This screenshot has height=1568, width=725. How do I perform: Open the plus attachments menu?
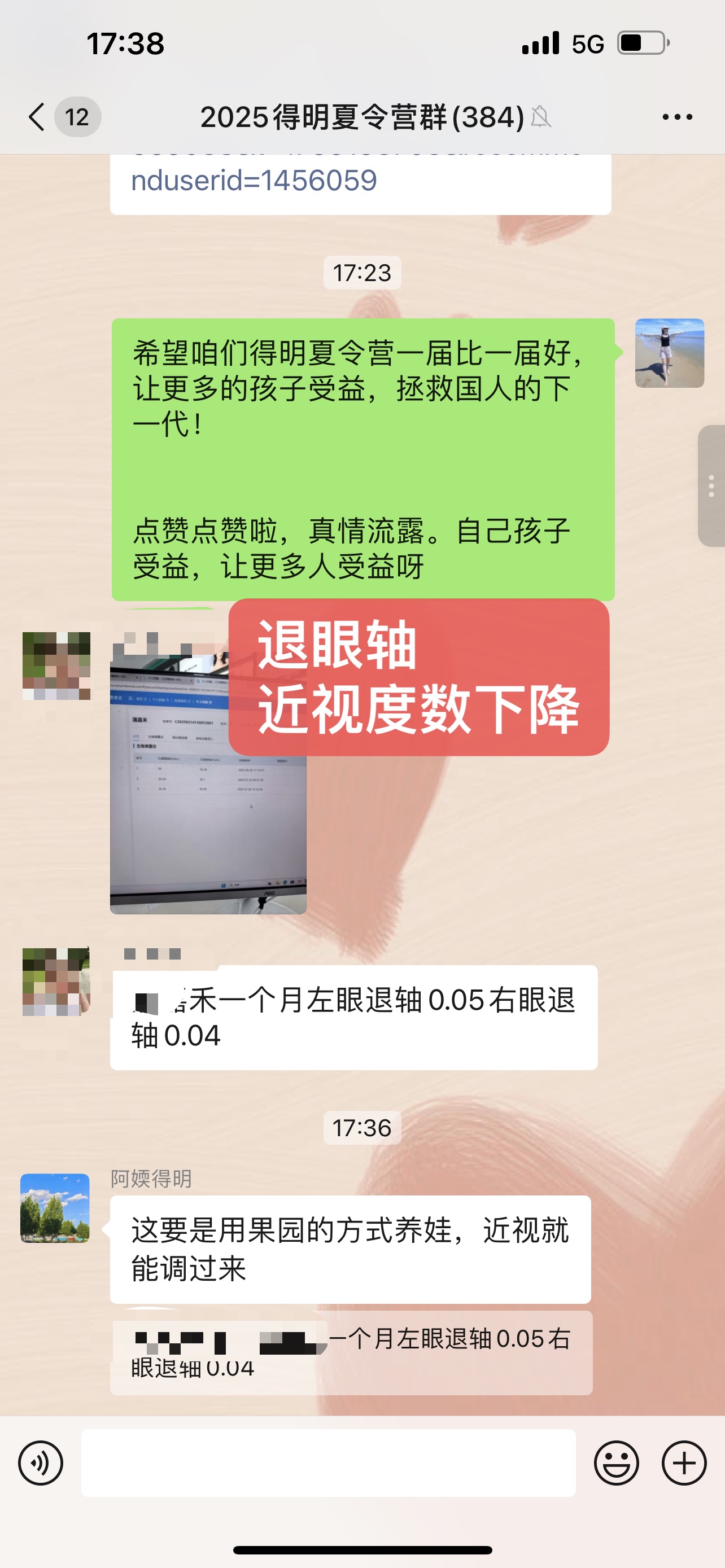[684, 1462]
